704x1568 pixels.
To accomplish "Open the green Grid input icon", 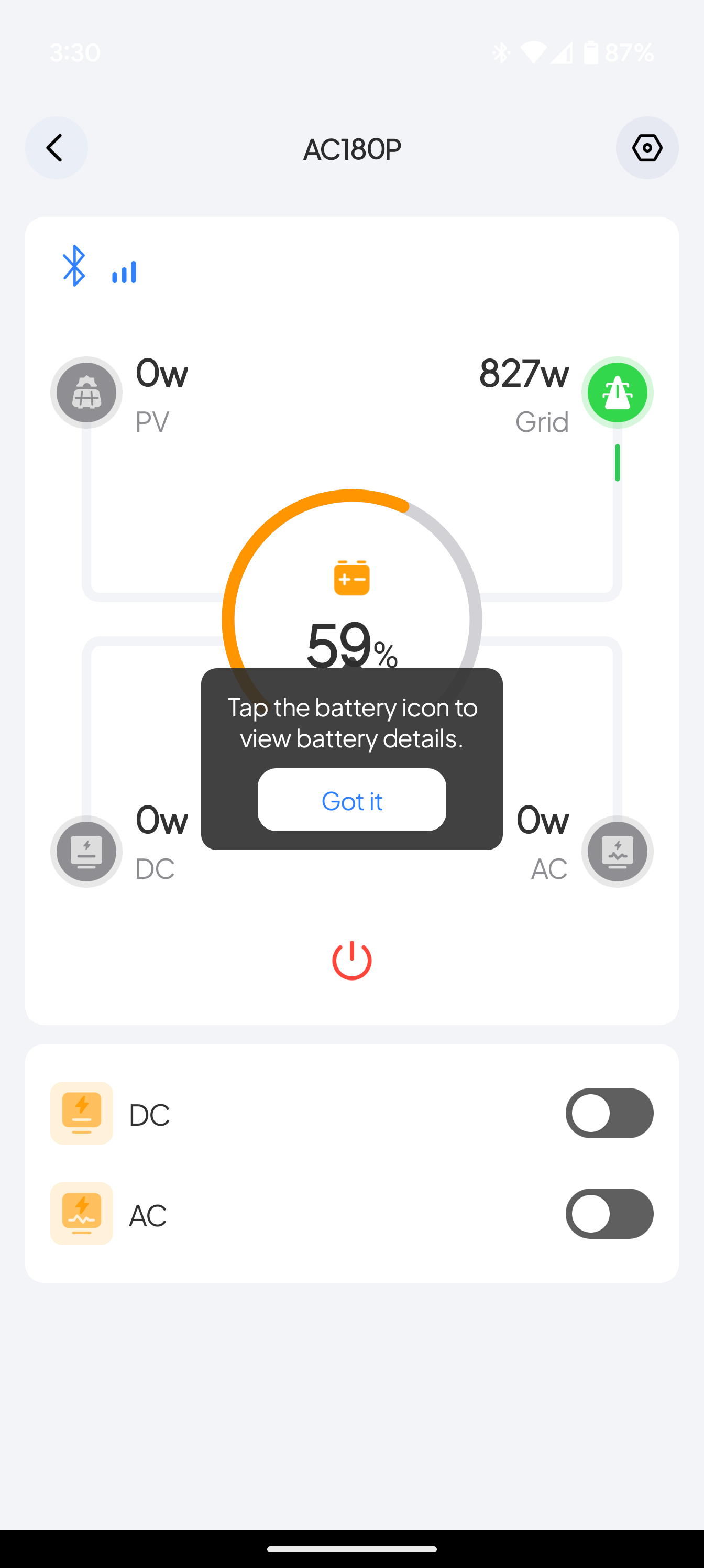I will tap(617, 393).
